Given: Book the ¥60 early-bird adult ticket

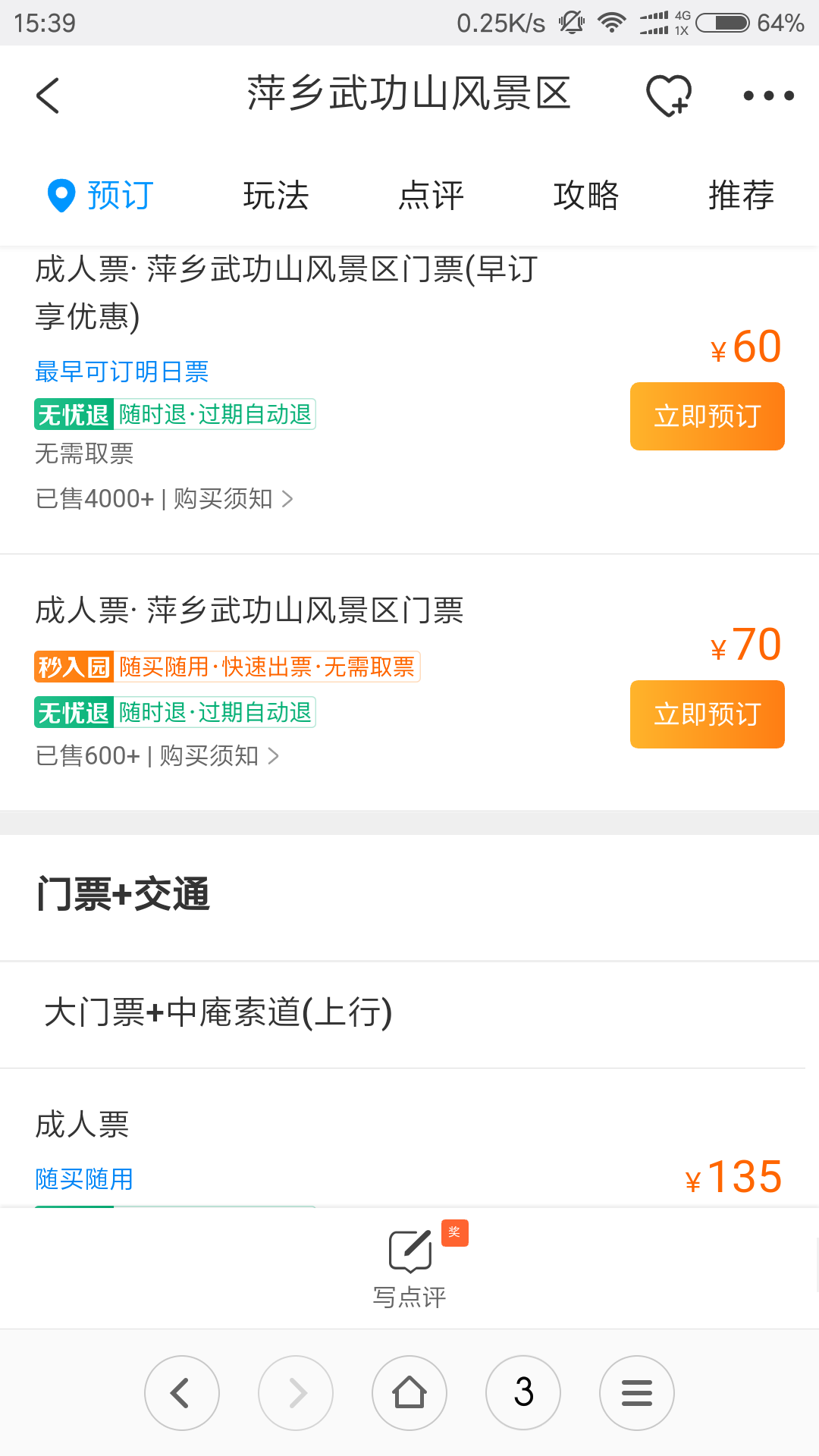Looking at the screenshot, I should [x=707, y=416].
